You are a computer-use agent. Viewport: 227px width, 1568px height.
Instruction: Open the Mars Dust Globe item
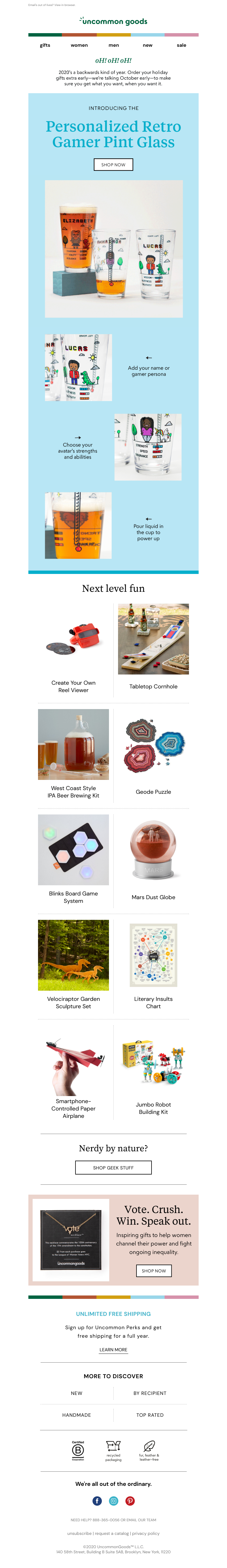tap(153, 897)
